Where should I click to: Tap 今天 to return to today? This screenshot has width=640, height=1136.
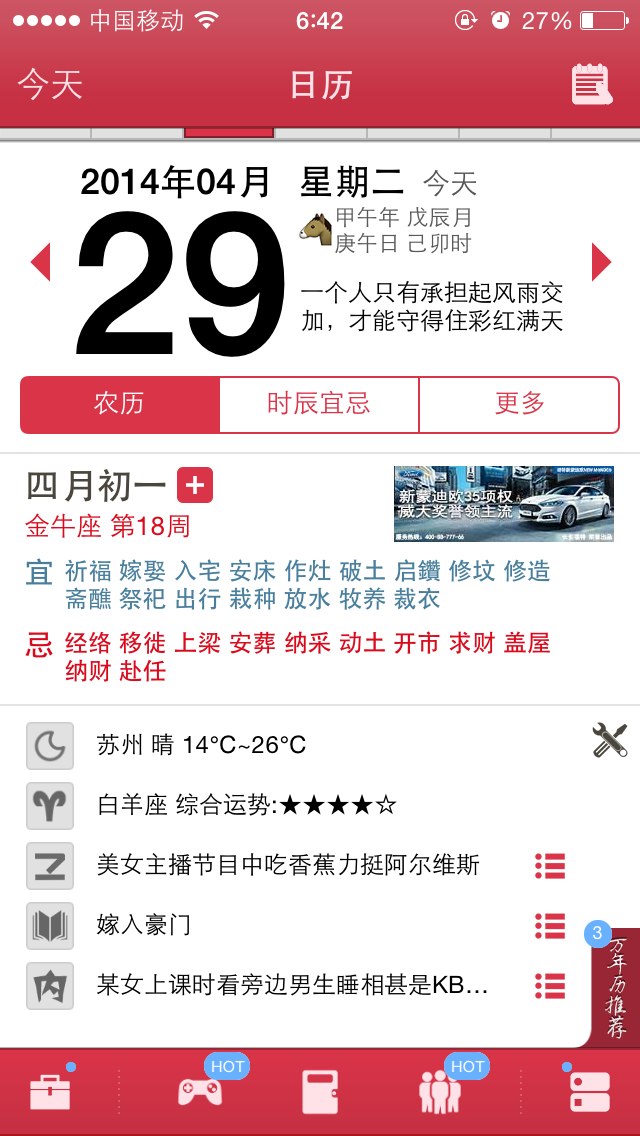[x=50, y=85]
